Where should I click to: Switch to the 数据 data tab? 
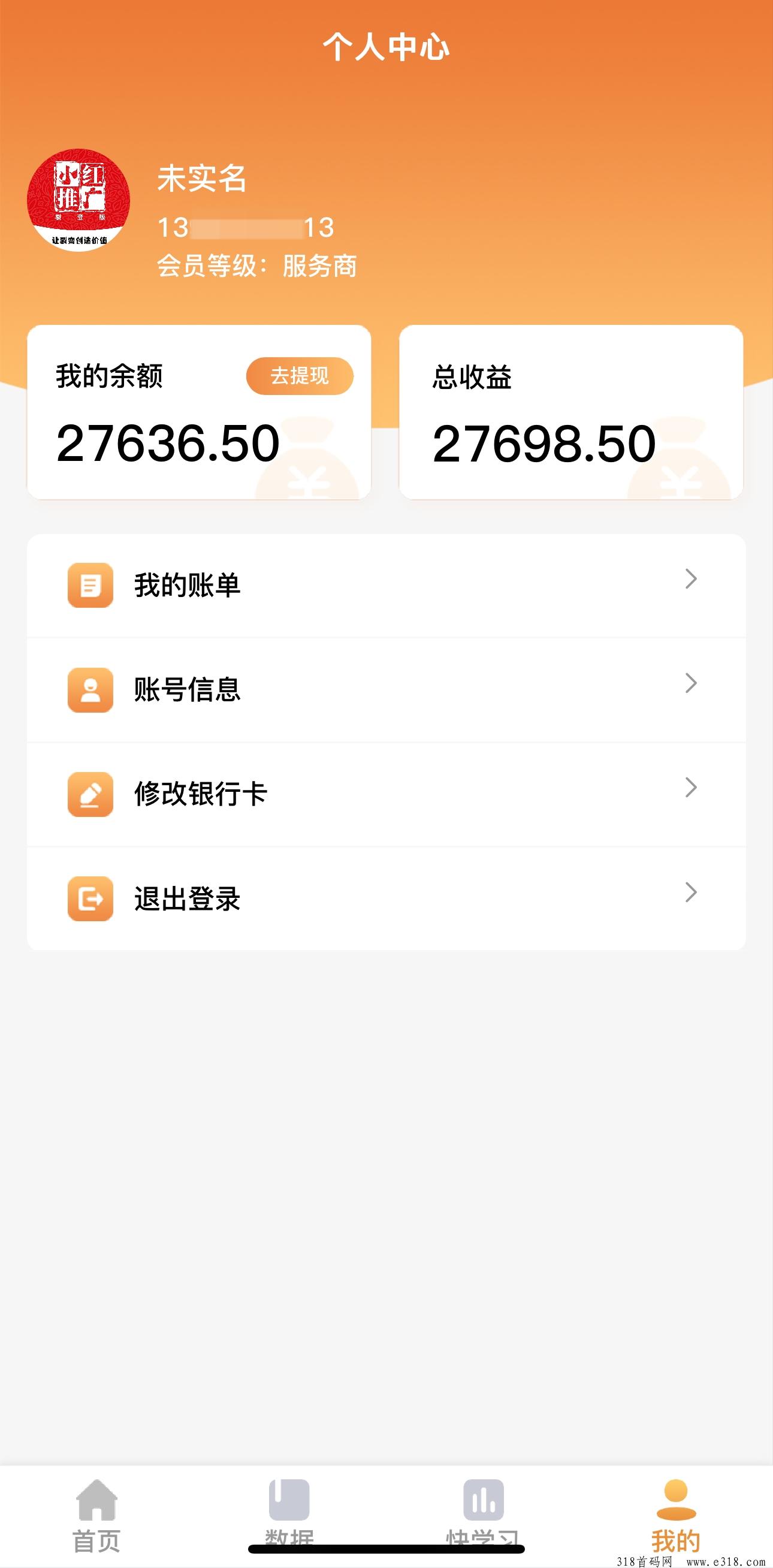(x=289, y=1516)
